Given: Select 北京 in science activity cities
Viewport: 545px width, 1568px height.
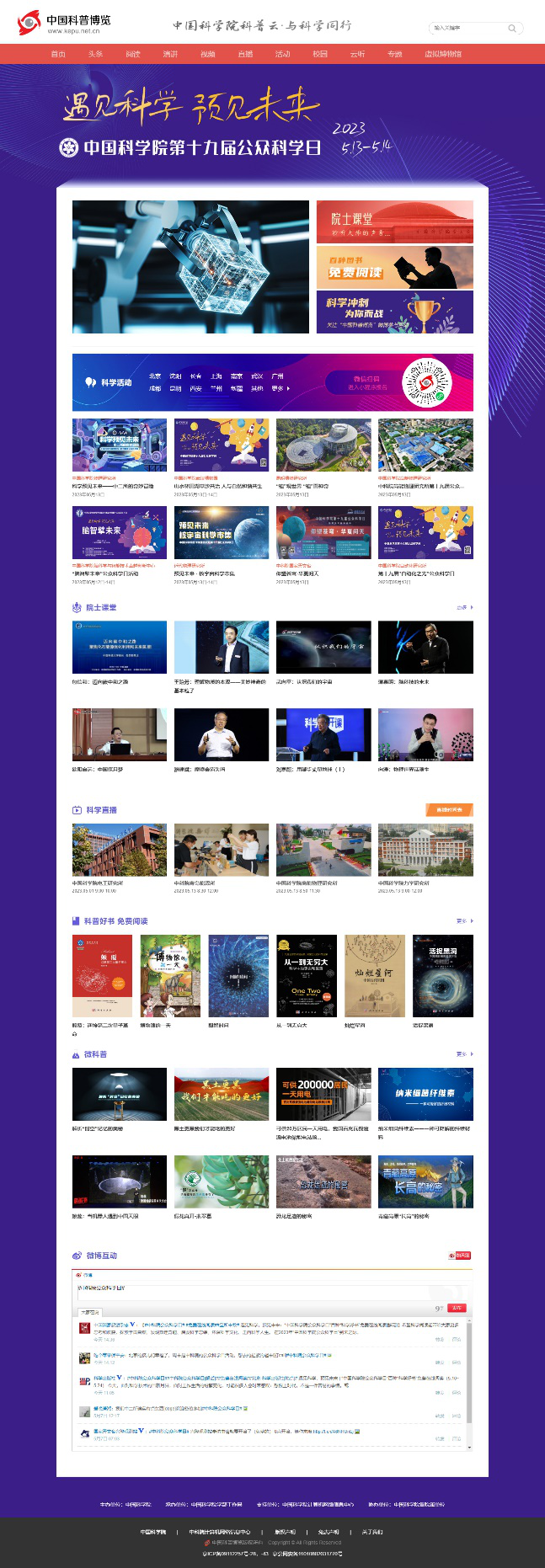Looking at the screenshot, I should (155, 376).
